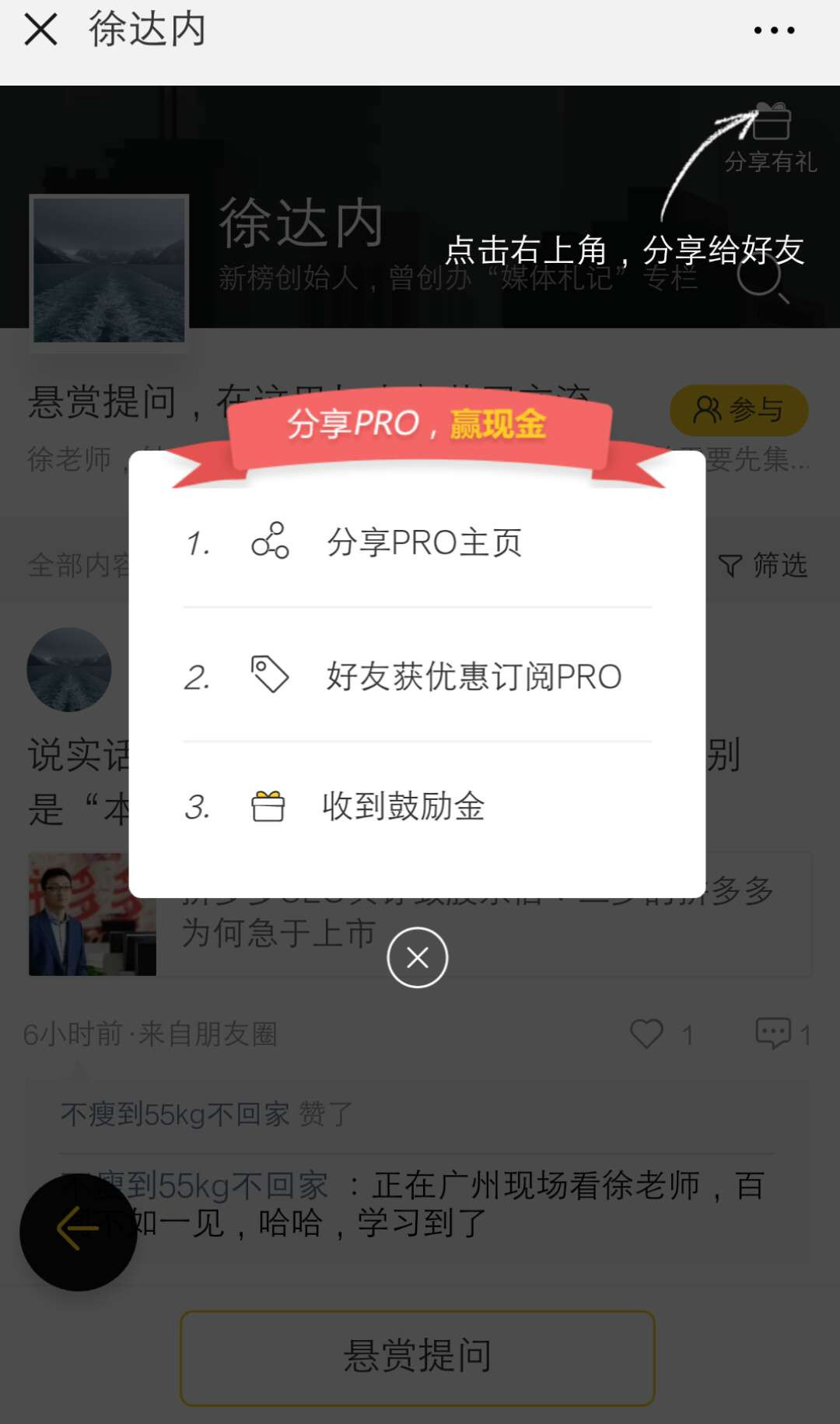Image resolution: width=840 pixels, height=1424 pixels.
Task: Tap the 悬赏提问 button at the bottom
Action: tap(418, 1357)
